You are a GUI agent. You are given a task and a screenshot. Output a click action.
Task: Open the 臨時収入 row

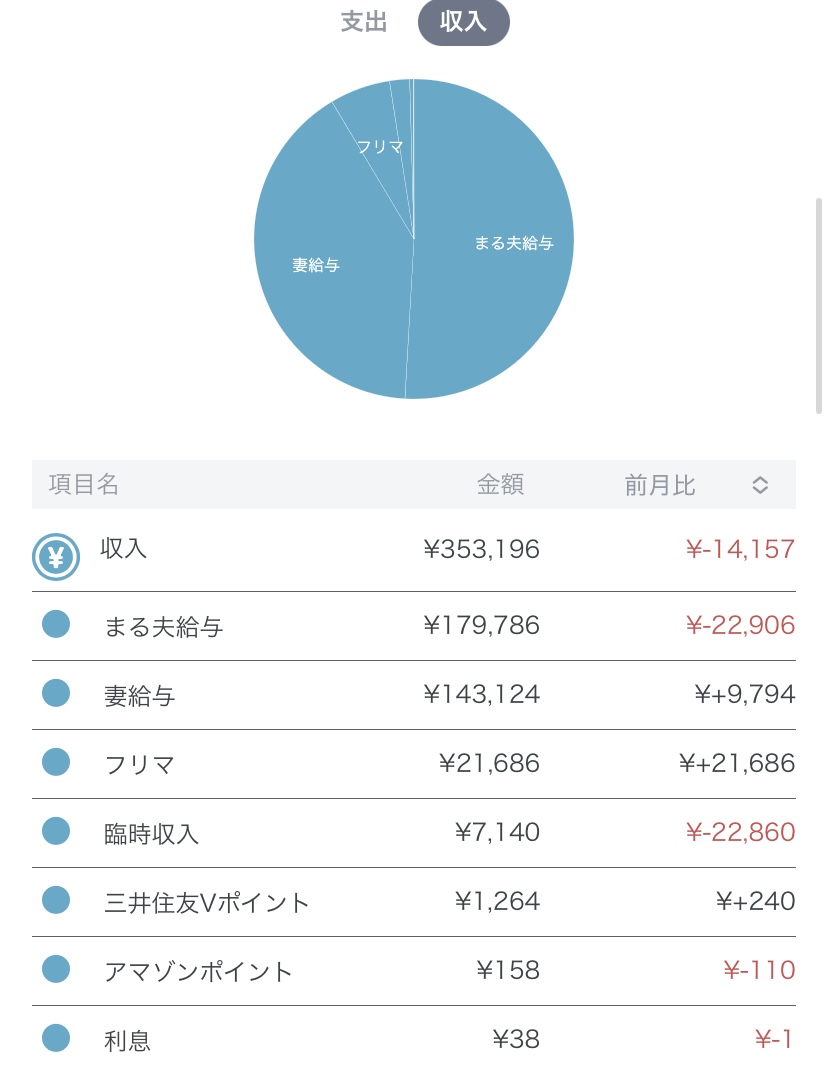pos(413,832)
